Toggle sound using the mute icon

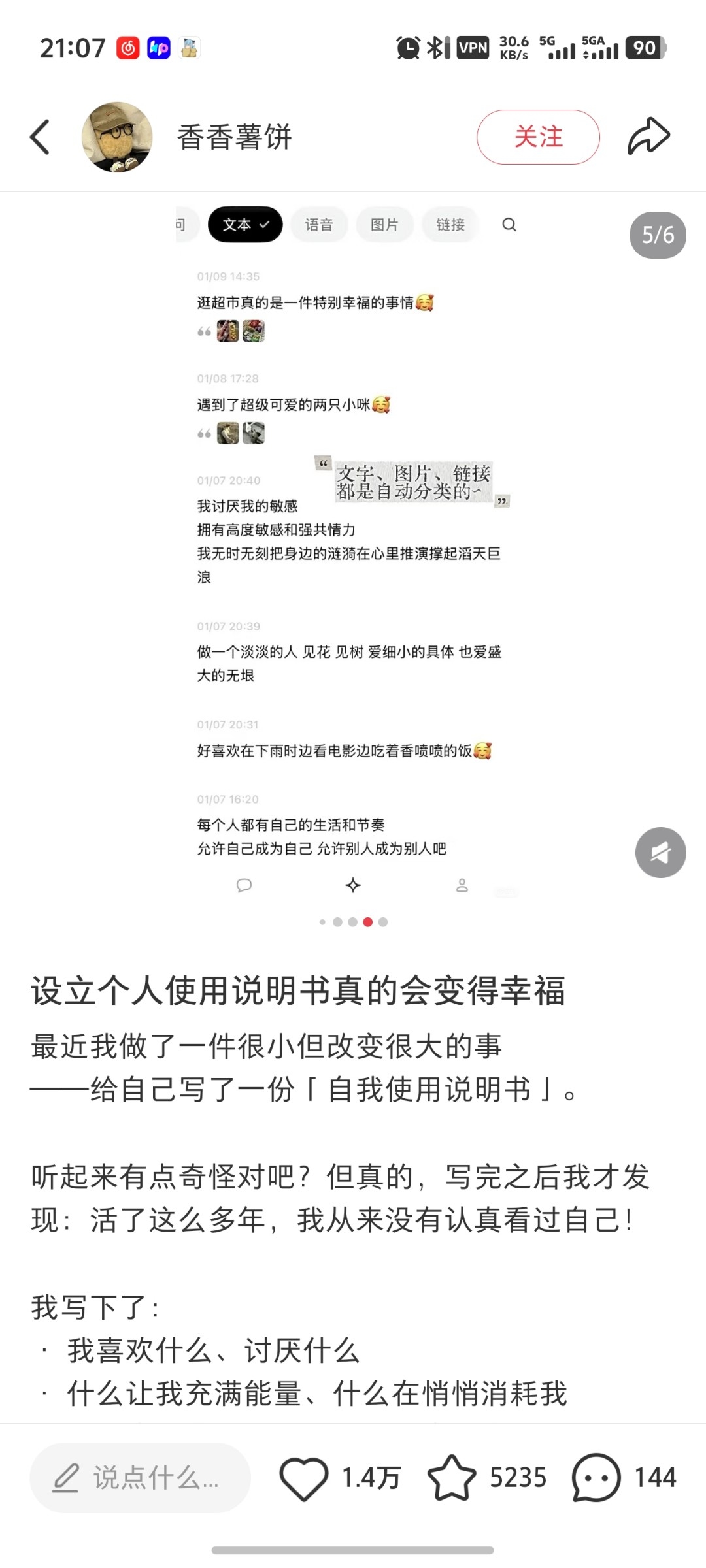[661, 853]
